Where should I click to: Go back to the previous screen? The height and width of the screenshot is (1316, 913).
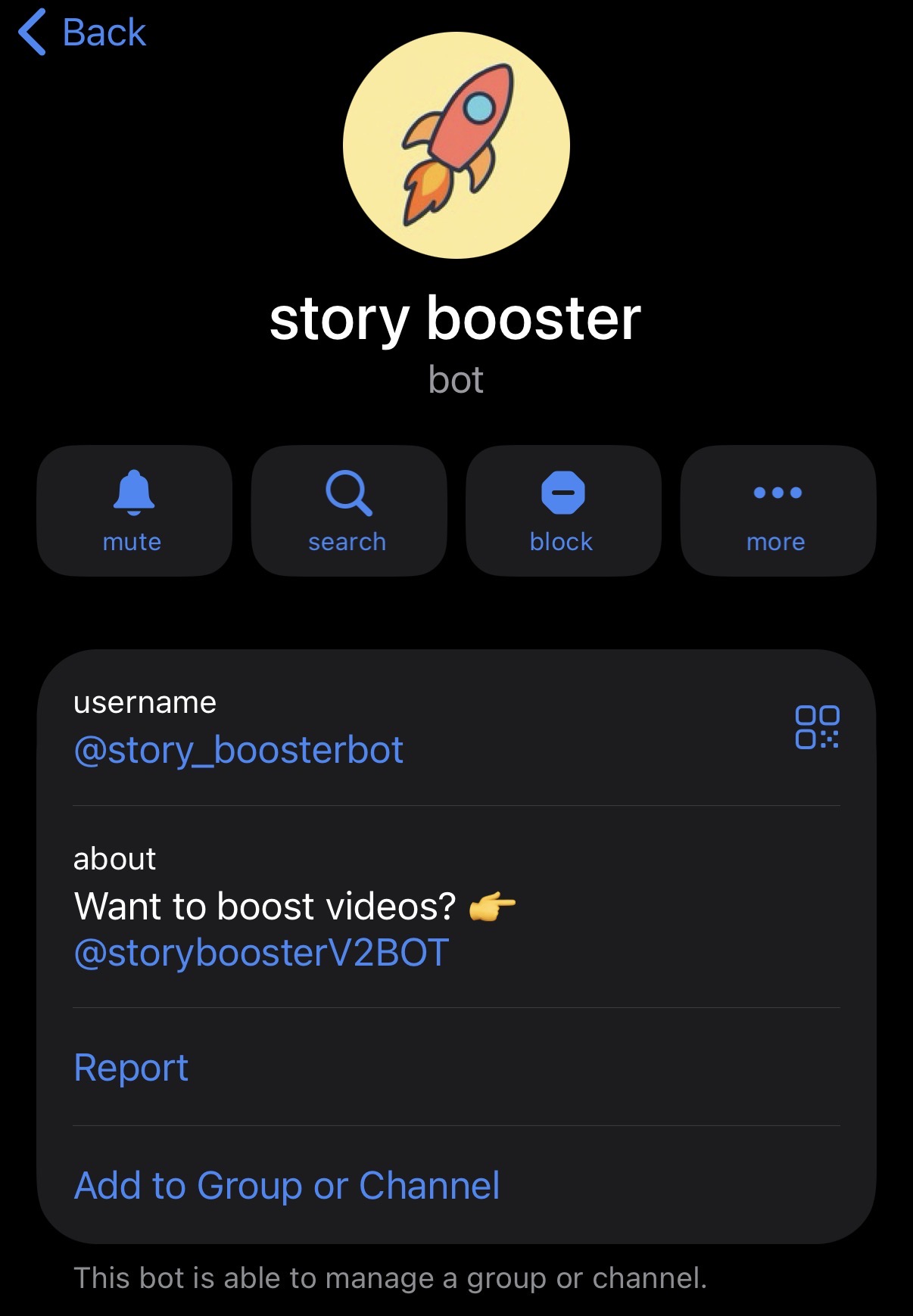pos(82,33)
